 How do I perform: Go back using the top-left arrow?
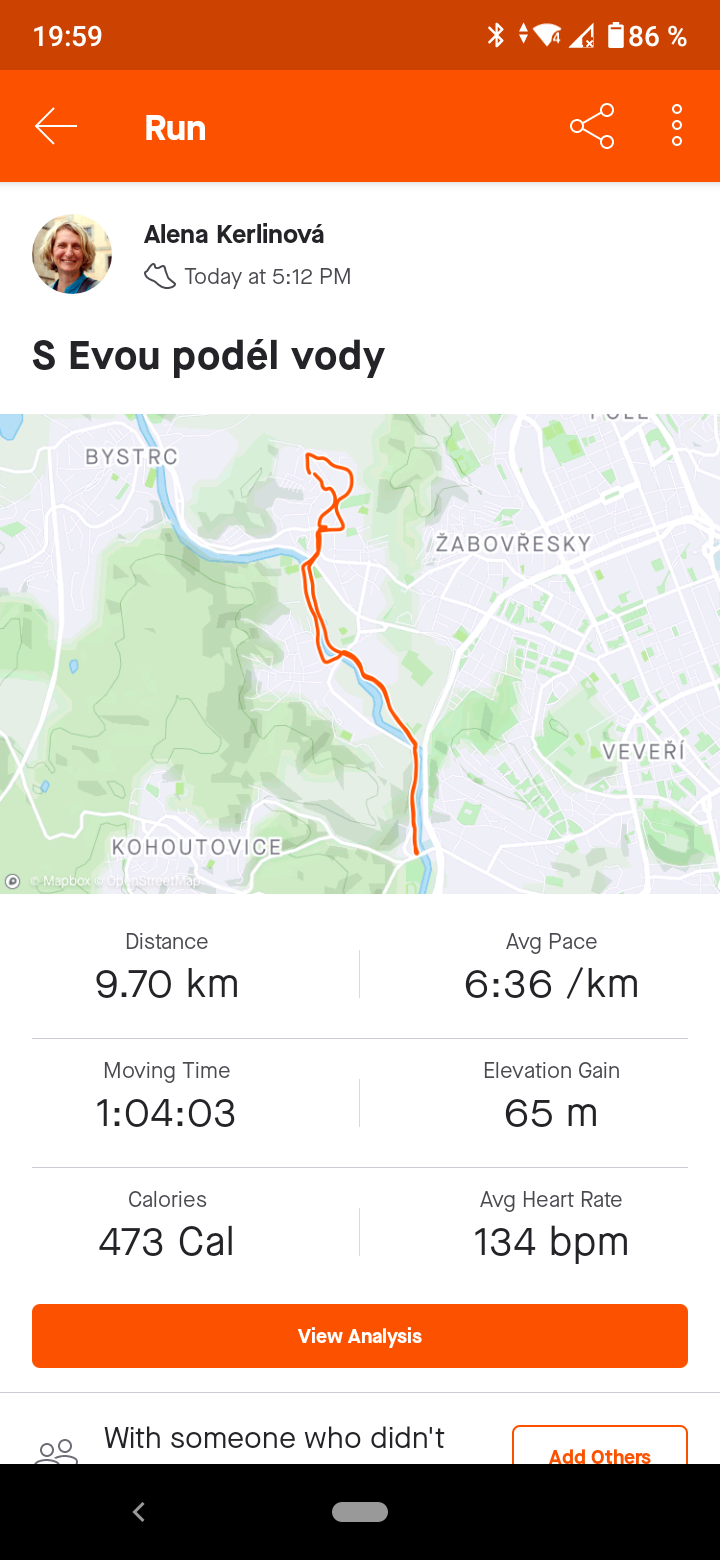click(x=56, y=126)
